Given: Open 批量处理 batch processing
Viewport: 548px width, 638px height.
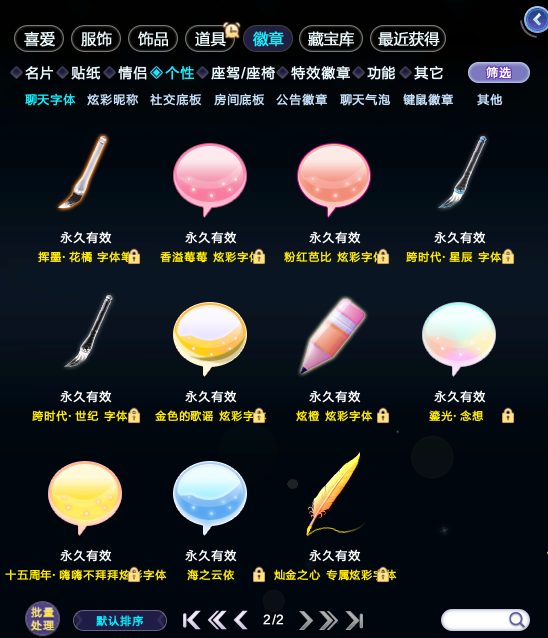Looking at the screenshot, I should [42, 619].
